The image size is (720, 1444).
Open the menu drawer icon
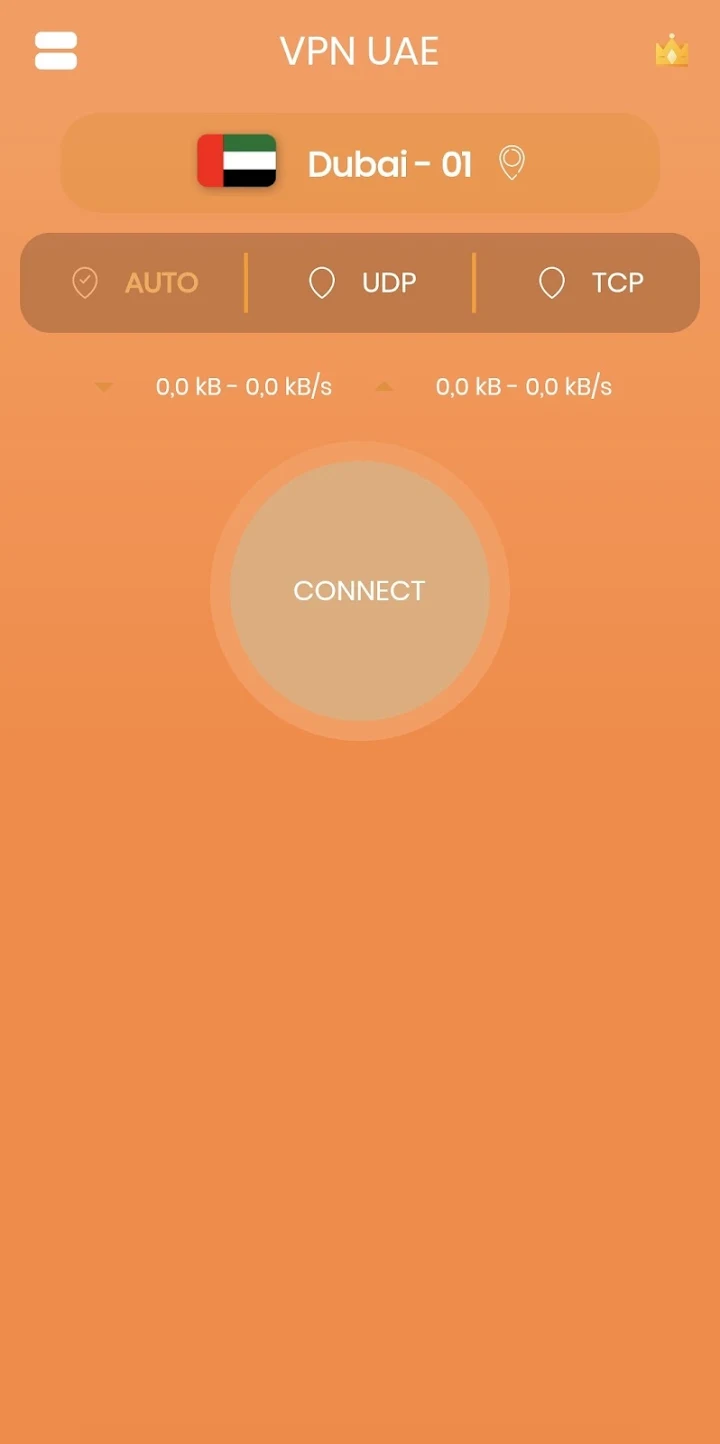(56, 51)
